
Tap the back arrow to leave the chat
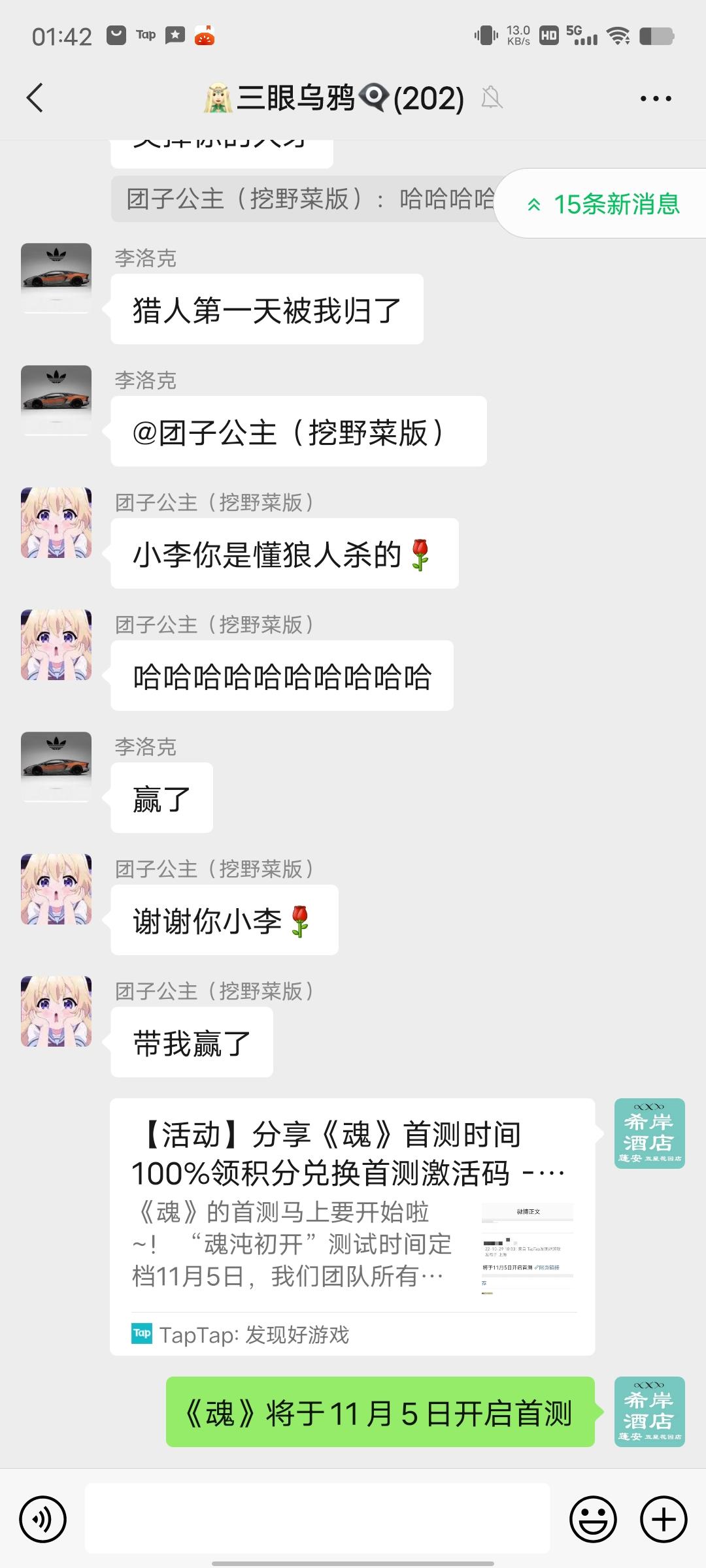tap(35, 98)
